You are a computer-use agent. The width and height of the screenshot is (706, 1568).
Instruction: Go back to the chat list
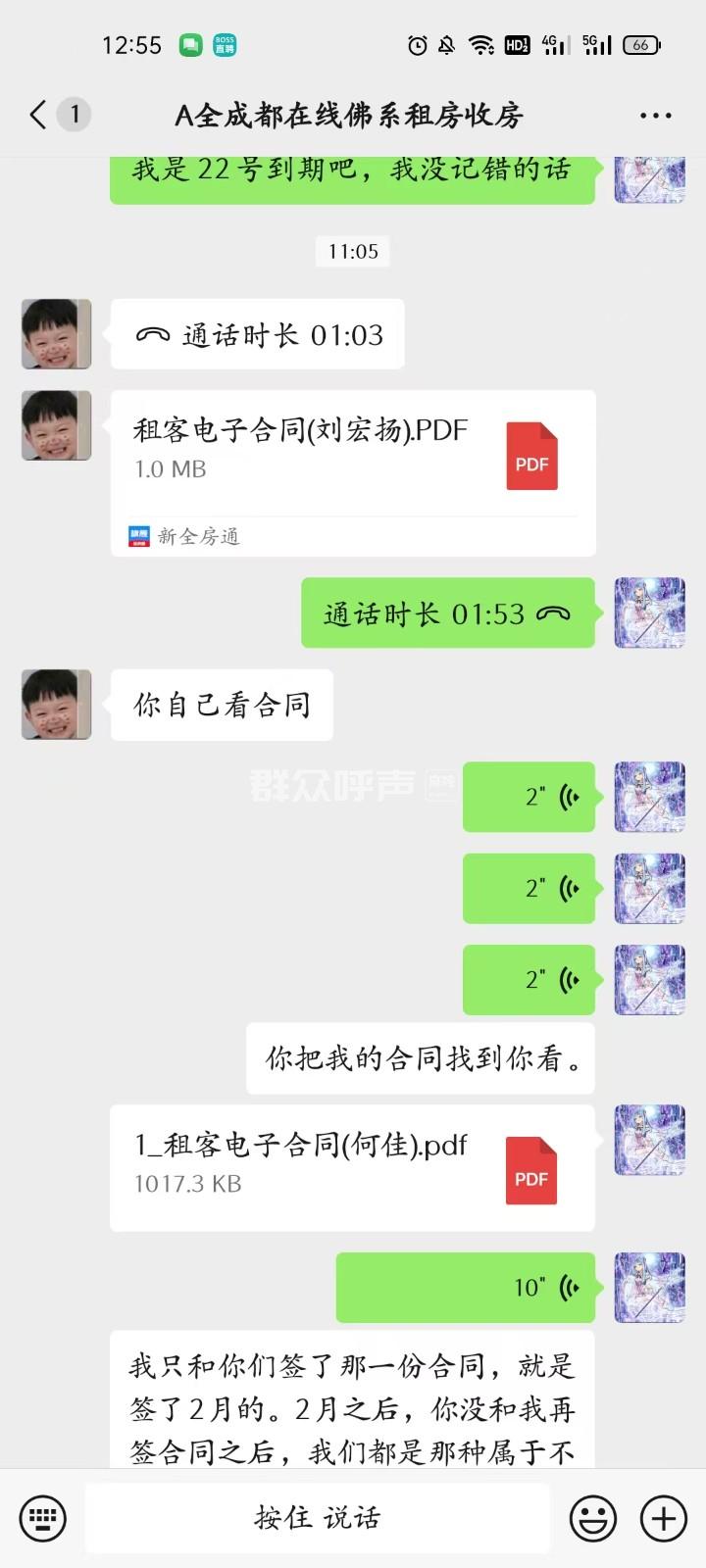(x=39, y=116)
